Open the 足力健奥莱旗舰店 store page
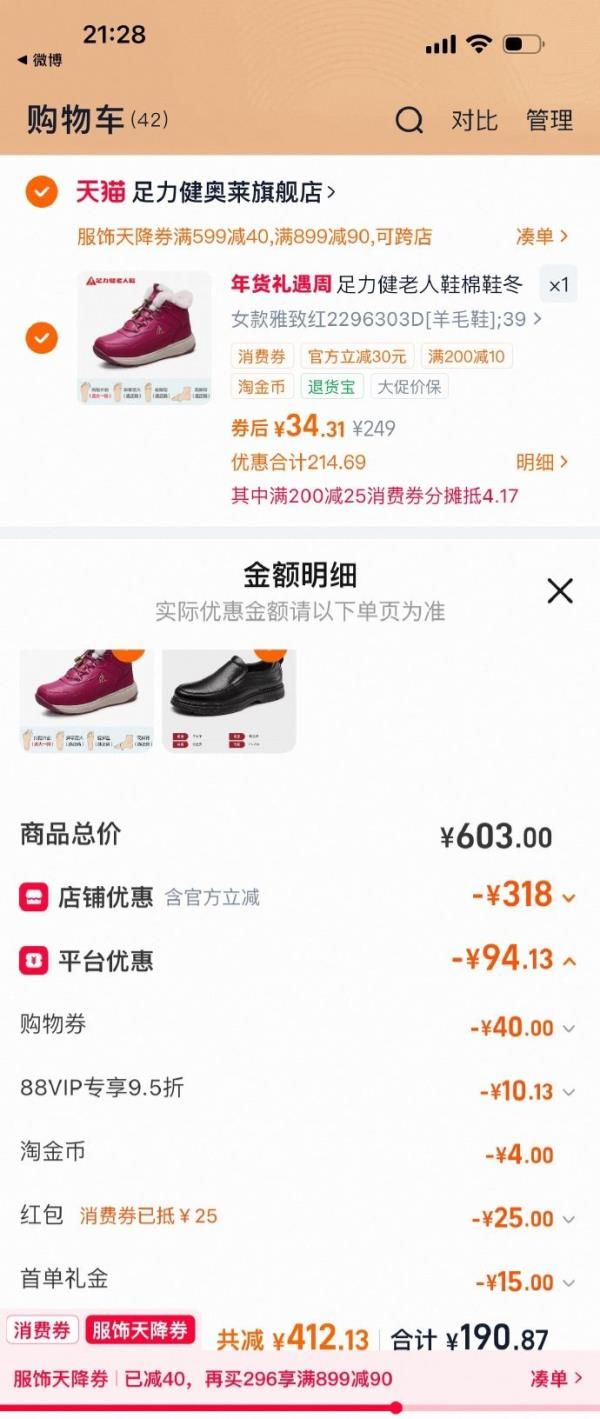This screenshot has height=1419, width=600. coord(234,191)
